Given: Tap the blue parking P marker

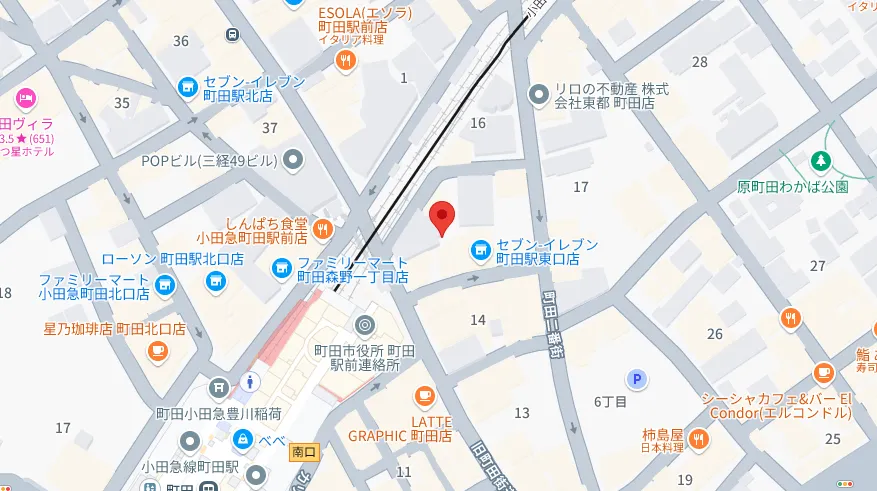Looking at the screenshot, I should click(635, 379).
